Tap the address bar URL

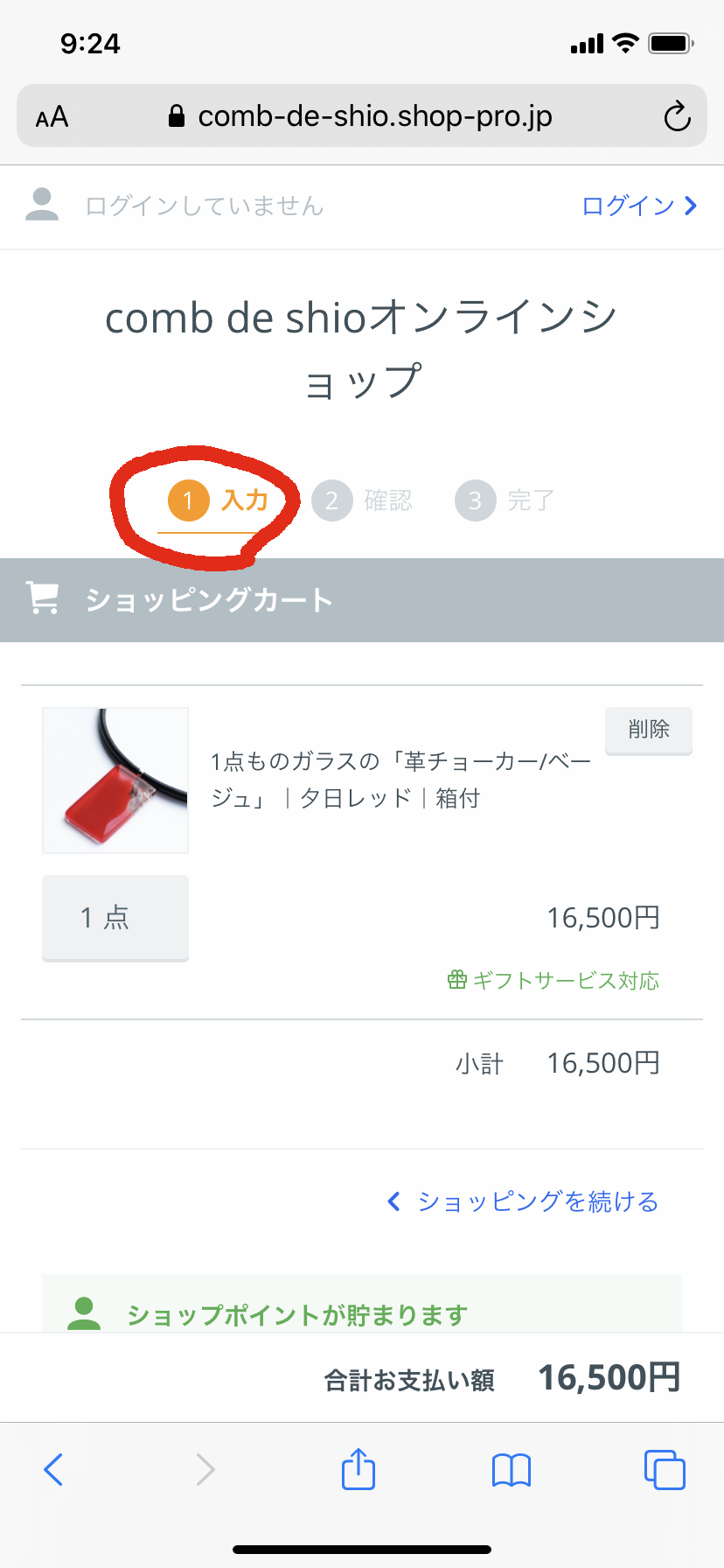click(374, 116)
